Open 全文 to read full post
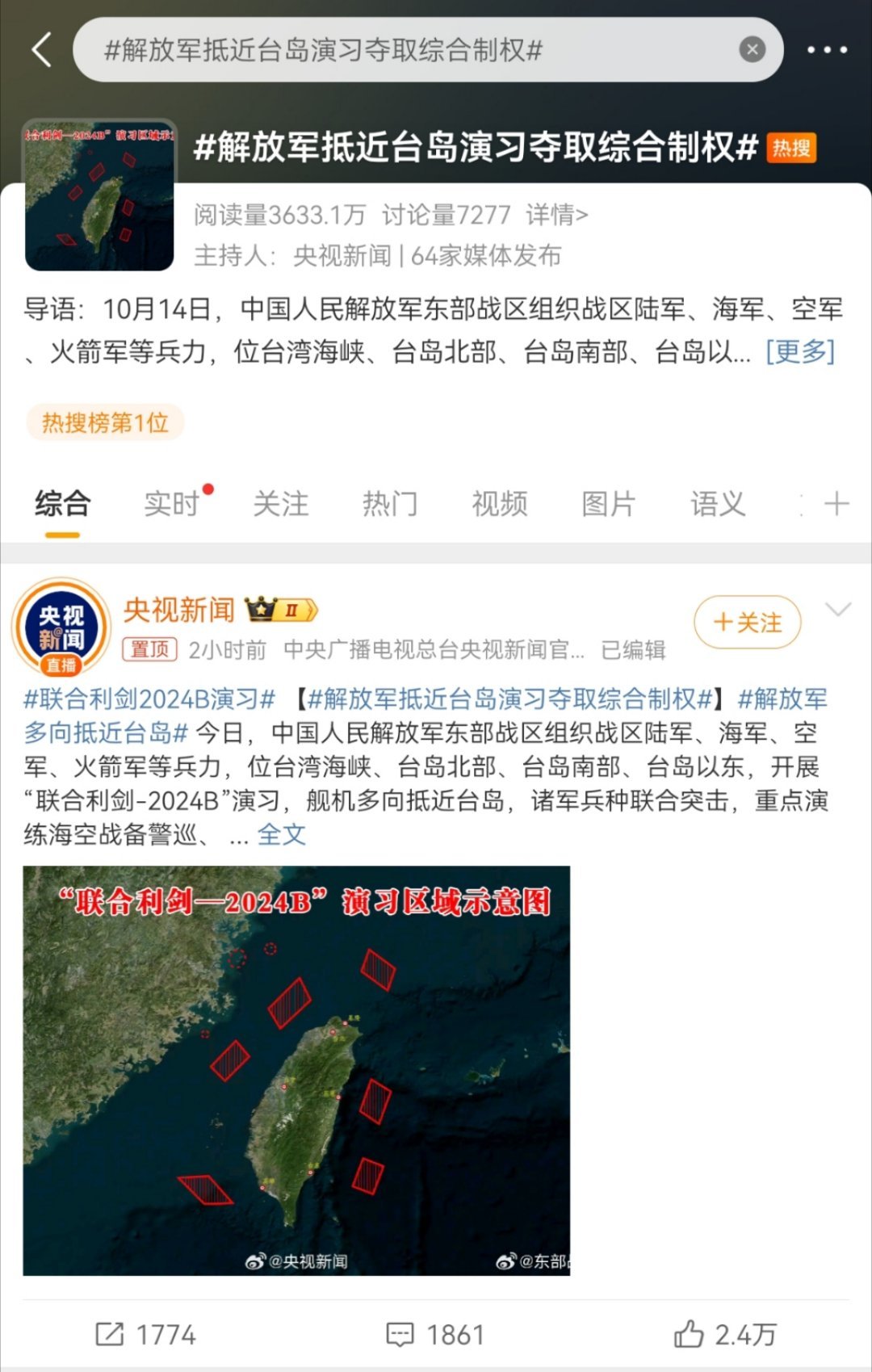872x1372 pixels. click(282, 834)
